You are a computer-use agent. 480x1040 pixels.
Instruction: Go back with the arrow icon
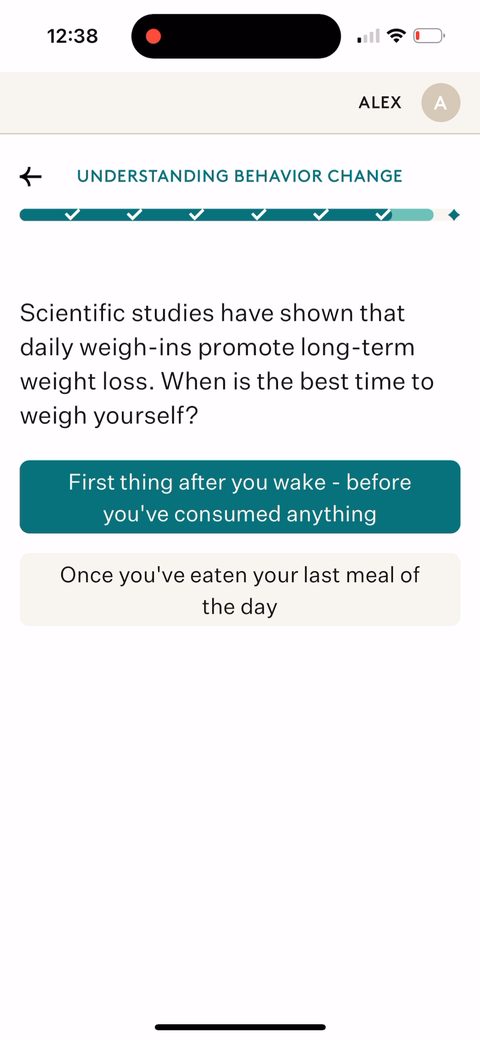click(x=30, y=176)
